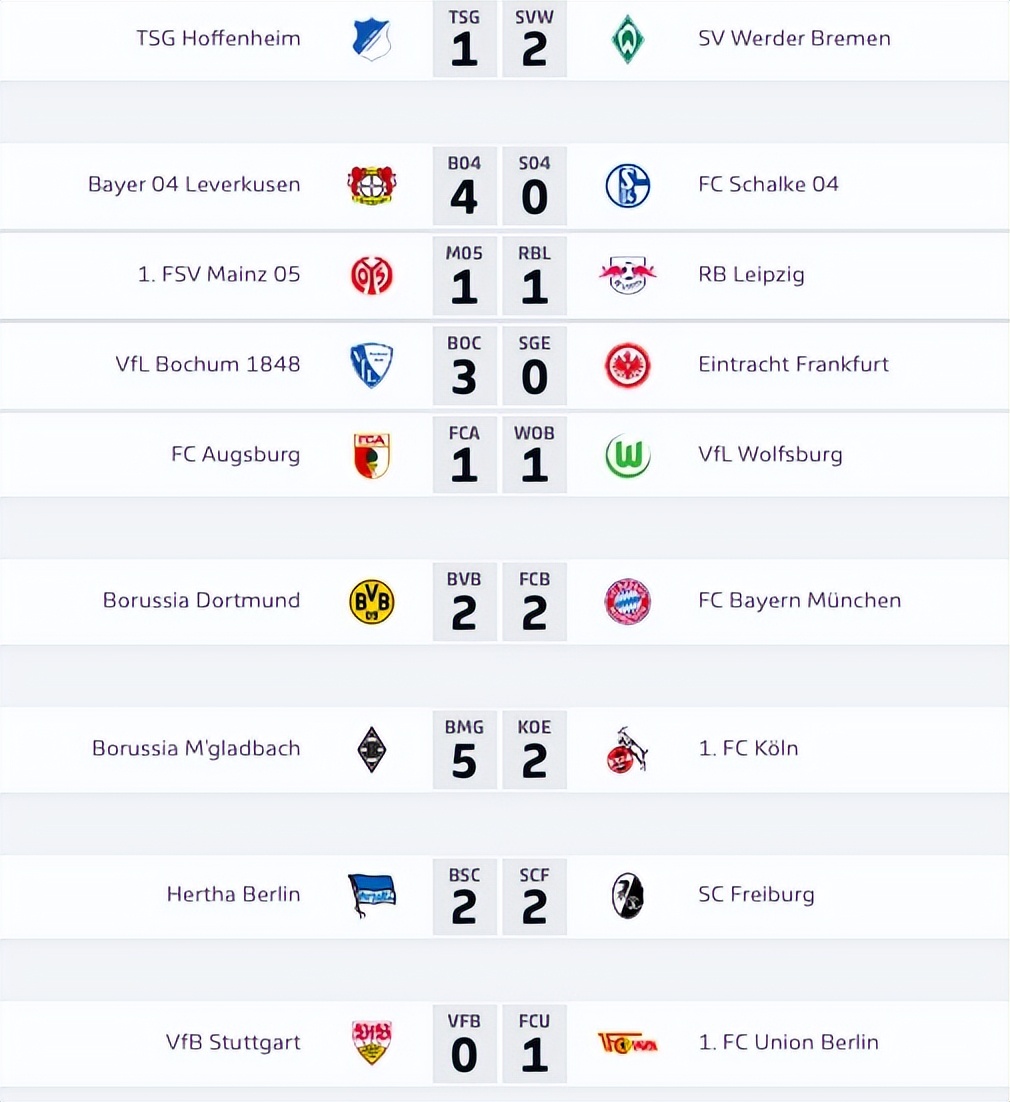Select the Augsburg vs Wolfsburg match
The height and width of the screenshot is (1102, 1010).
[499, 456]
